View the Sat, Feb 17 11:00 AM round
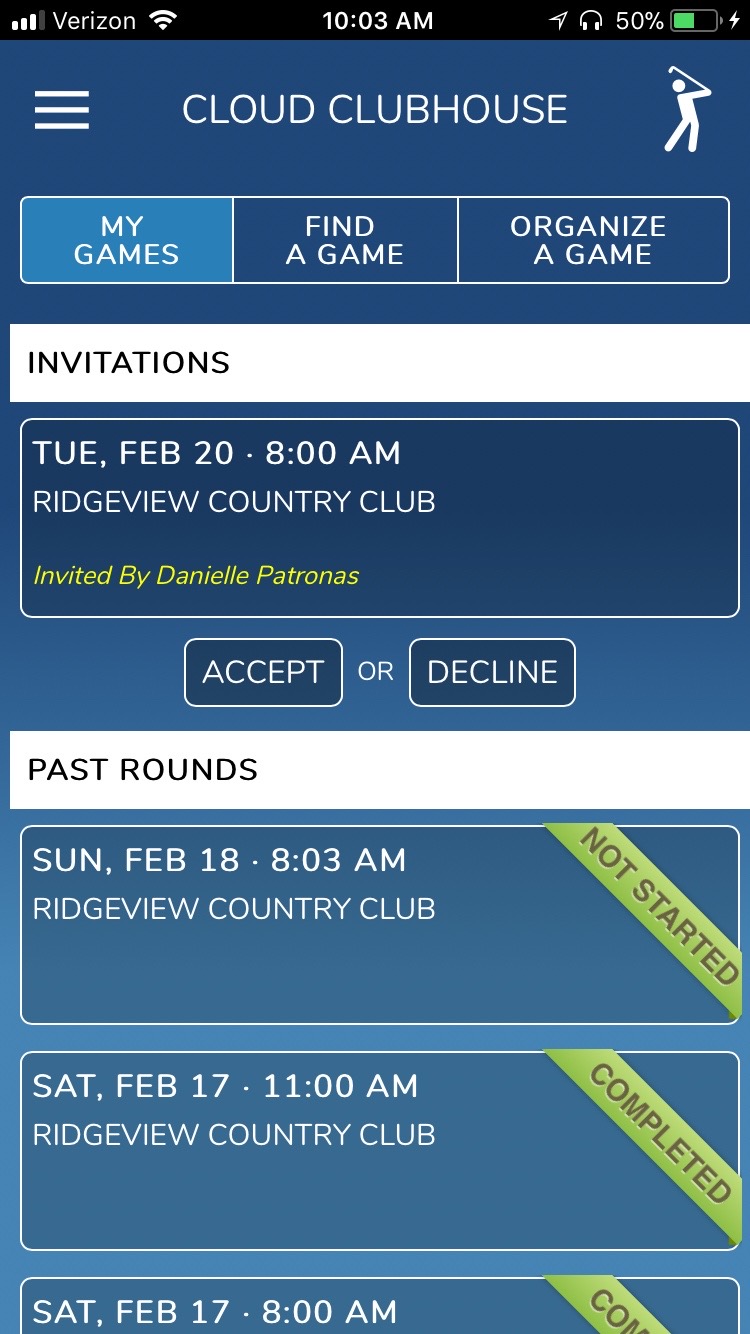This screenshot has width=750, height=1334. (x=380, y=1151)
